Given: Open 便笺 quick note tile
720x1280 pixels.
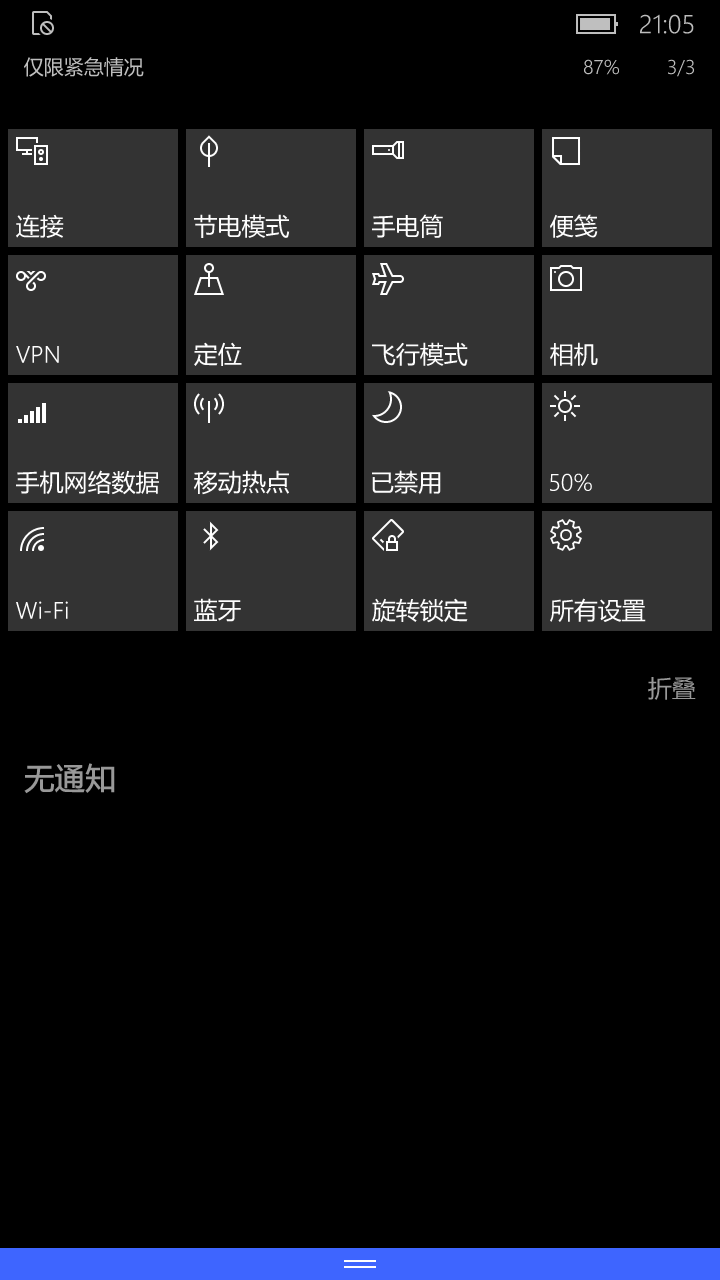Looking at the screenshot, I should click(627, 188).
